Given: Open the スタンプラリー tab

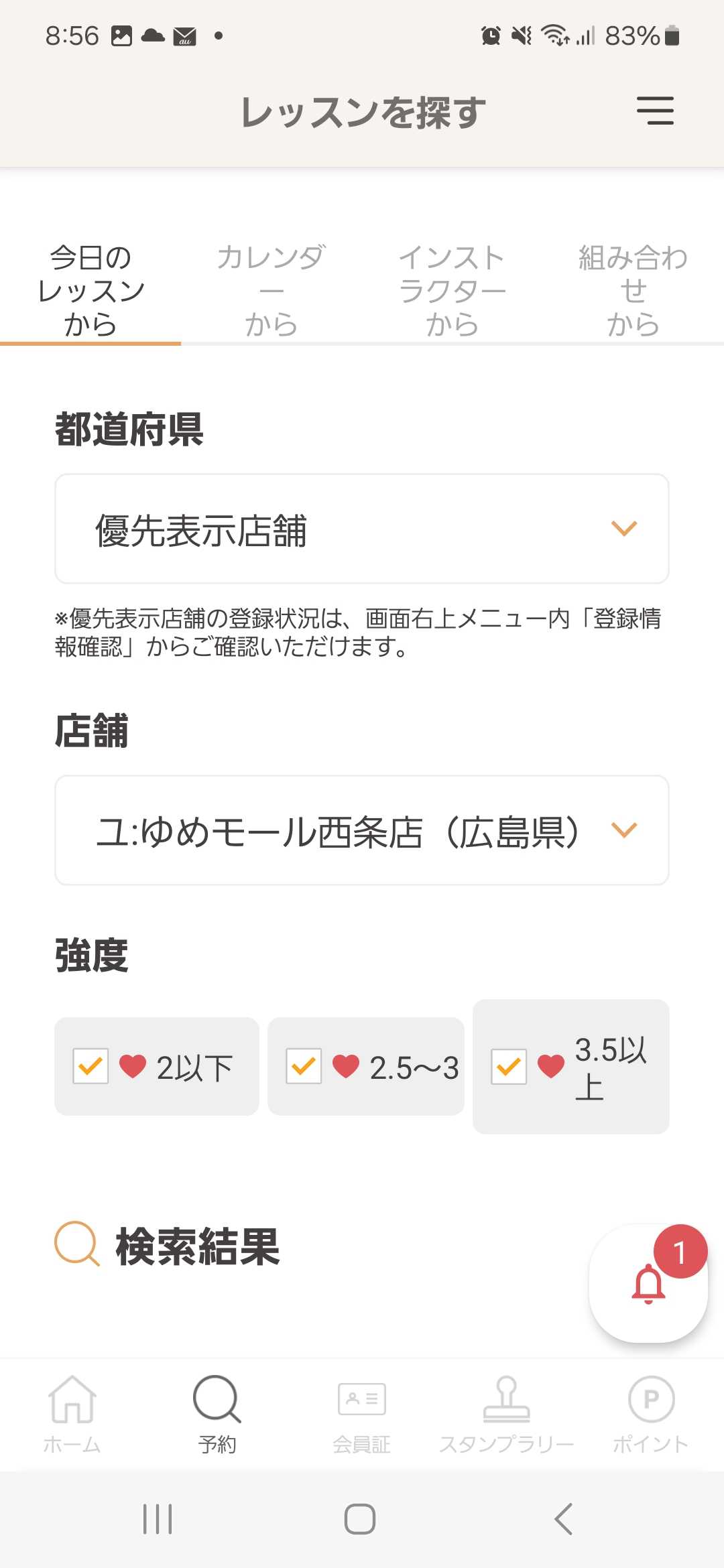Looking at the screenshot, I should click(x=507, y=1415).
